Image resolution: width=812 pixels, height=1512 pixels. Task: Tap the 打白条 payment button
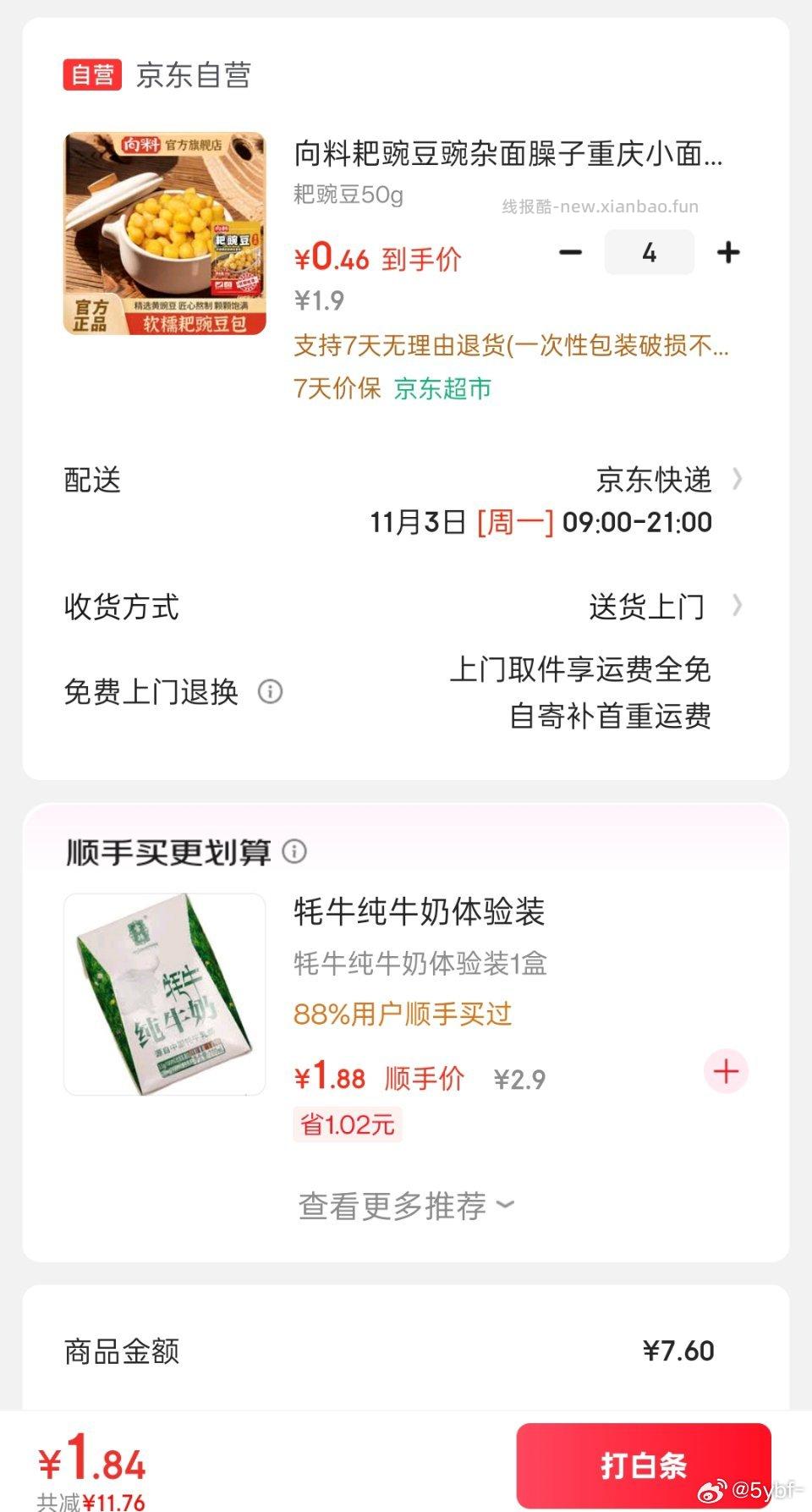[645, 1463]
